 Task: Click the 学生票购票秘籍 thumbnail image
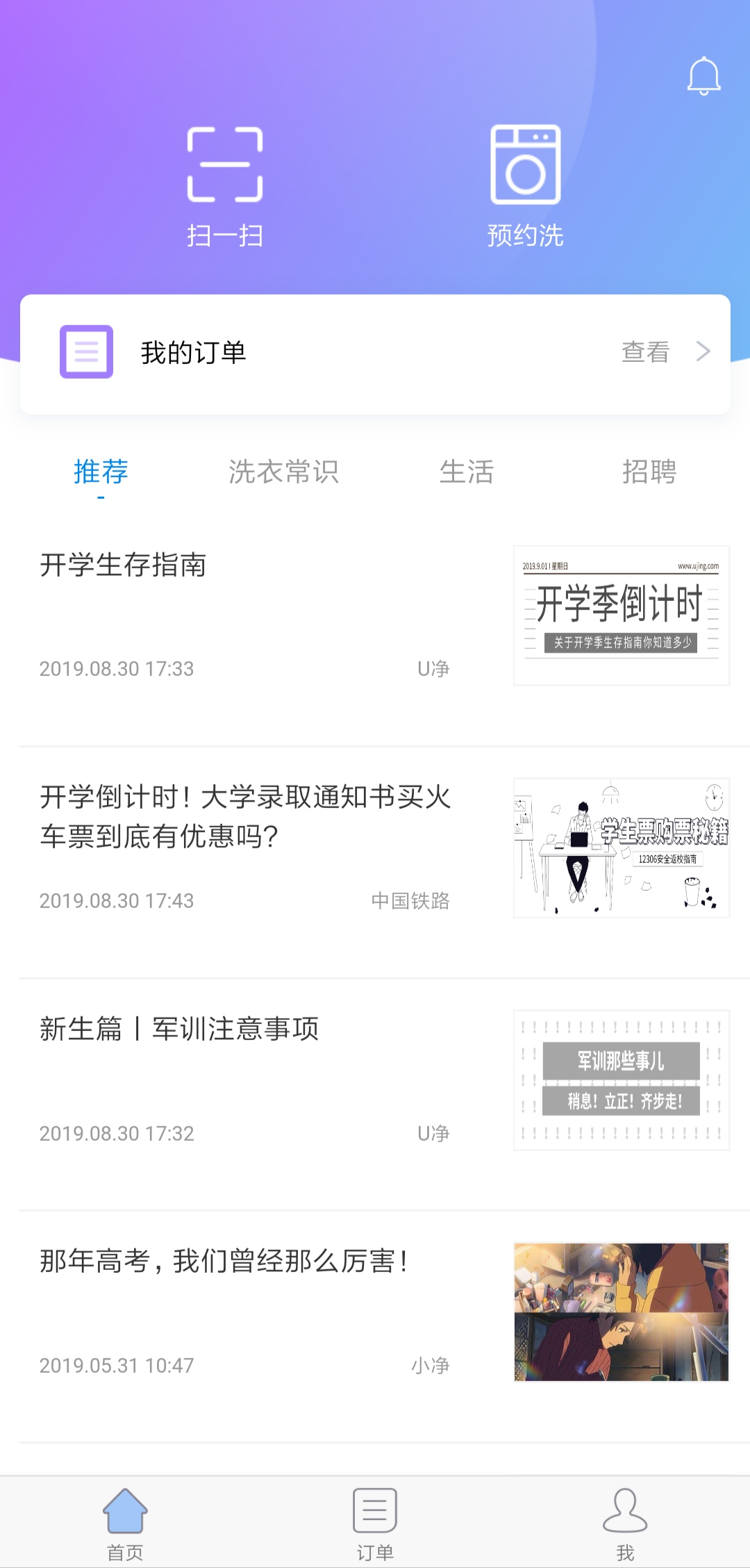point(622,849)
